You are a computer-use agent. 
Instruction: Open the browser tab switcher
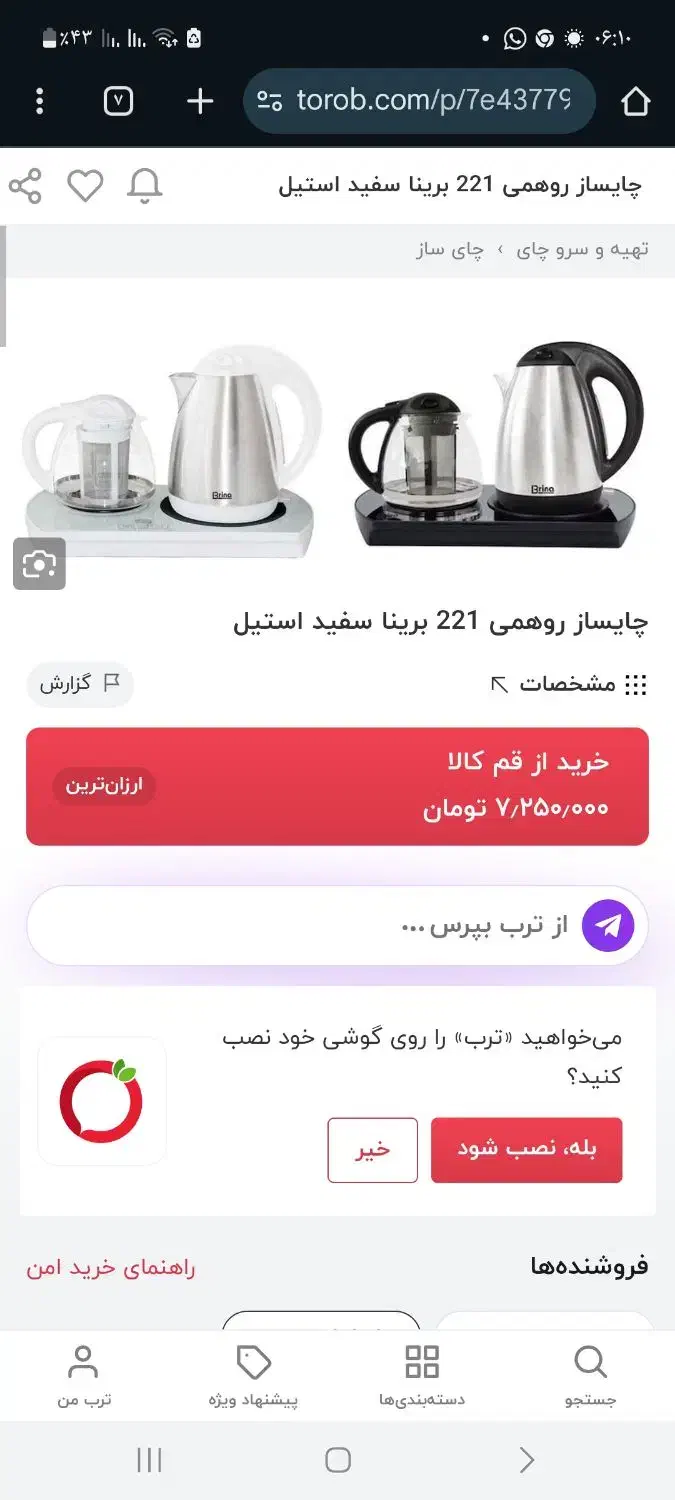[118, 101]
